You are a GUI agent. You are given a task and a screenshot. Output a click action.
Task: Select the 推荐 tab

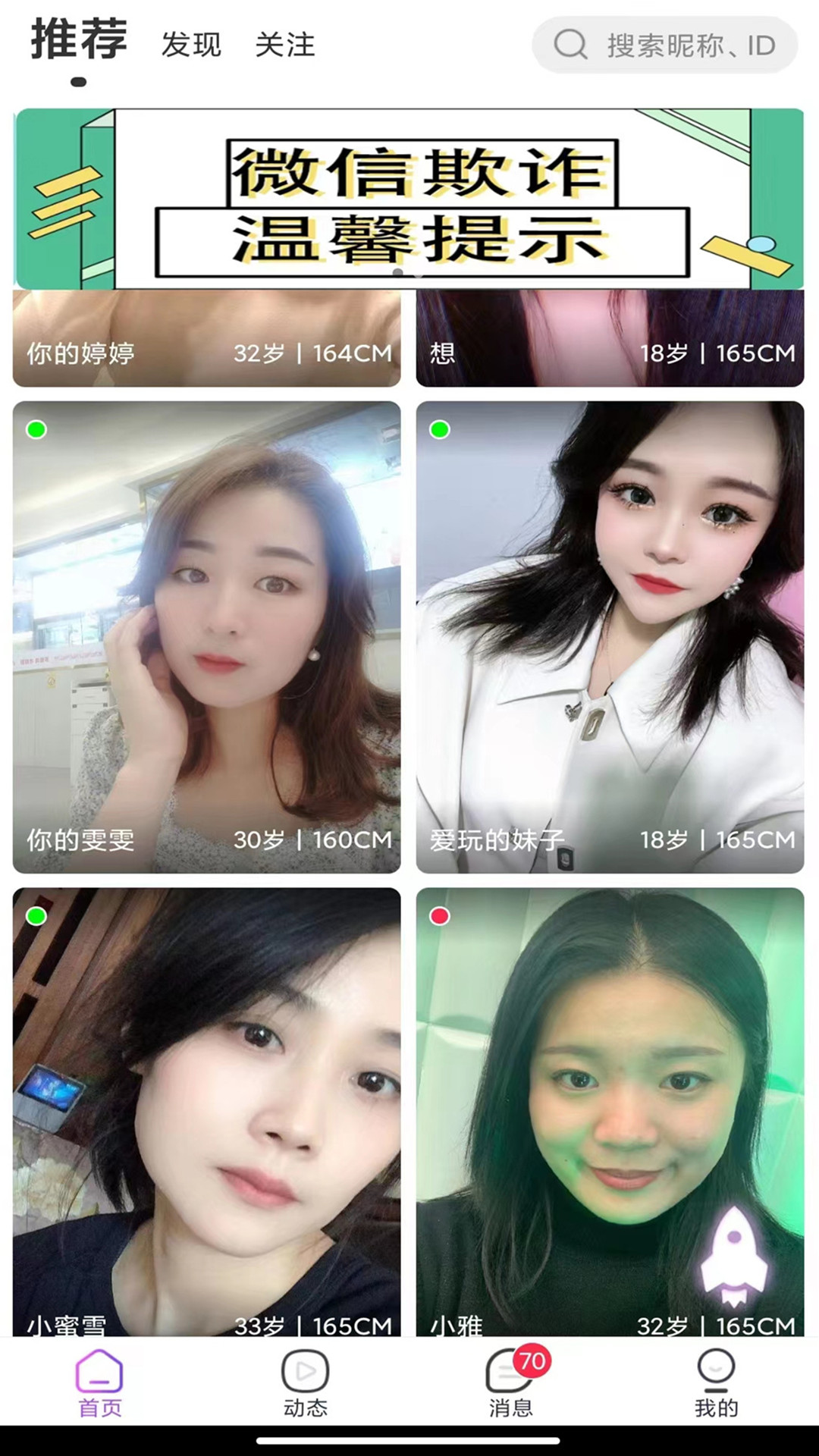coord(77,43)
